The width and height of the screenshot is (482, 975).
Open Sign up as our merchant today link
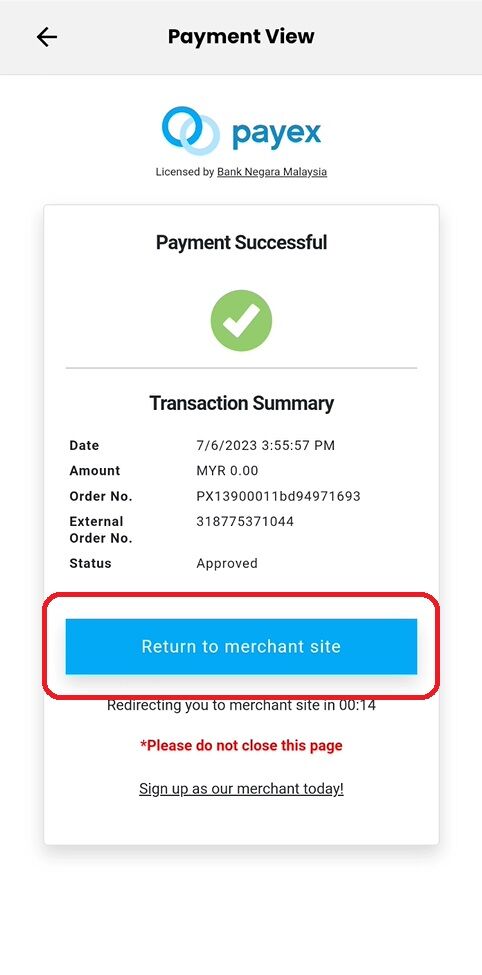(x=241, y=788)
